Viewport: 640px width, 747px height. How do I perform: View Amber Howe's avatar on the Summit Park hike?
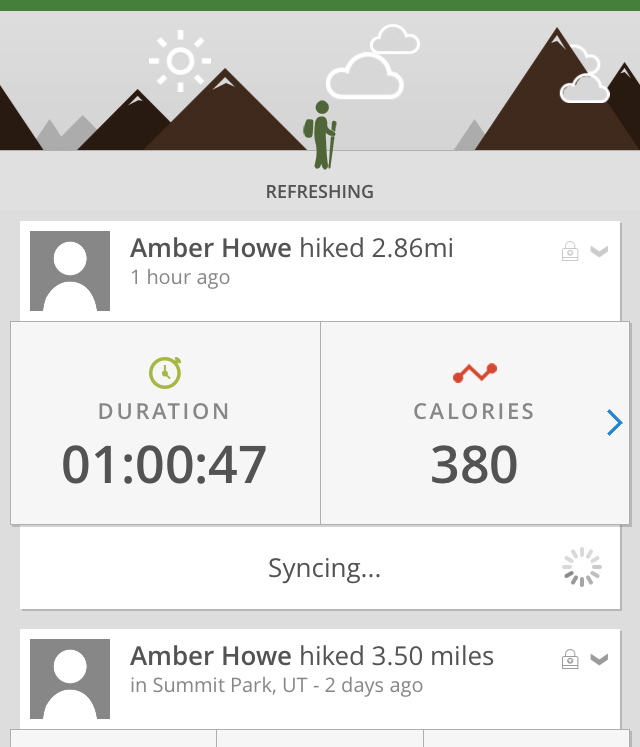[70, 679]
